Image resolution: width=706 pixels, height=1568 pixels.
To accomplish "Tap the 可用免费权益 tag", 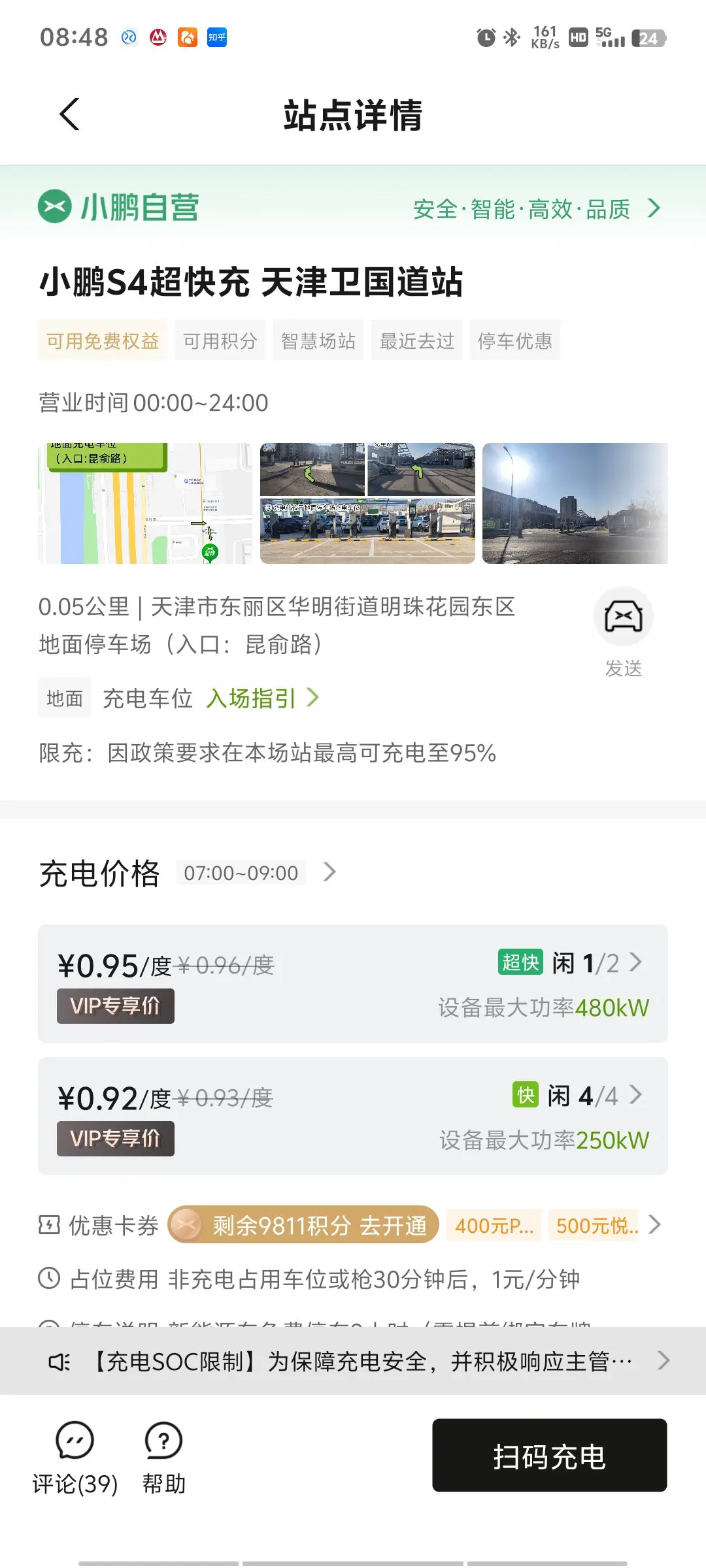I will click(103, 340).
